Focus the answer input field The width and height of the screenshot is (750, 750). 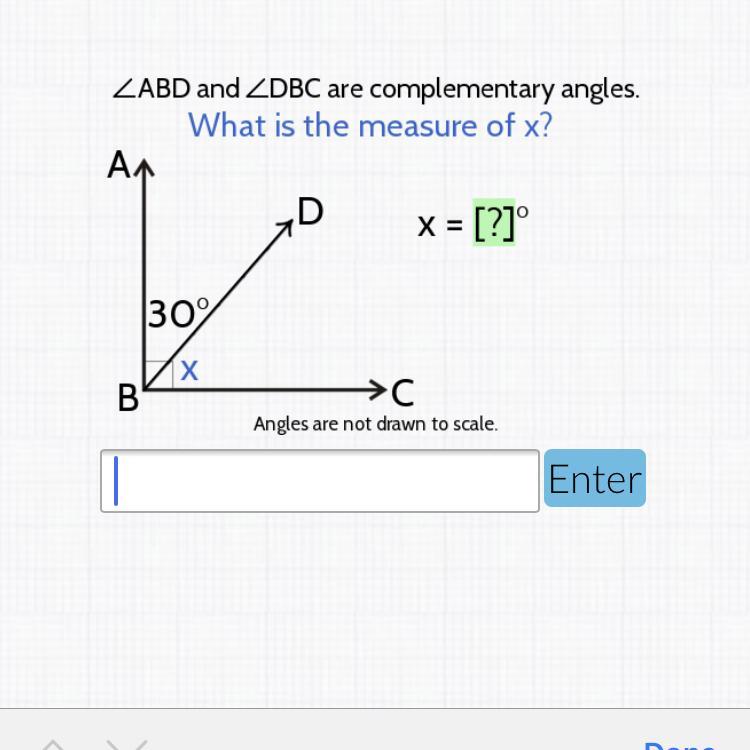tap(320, 481)
